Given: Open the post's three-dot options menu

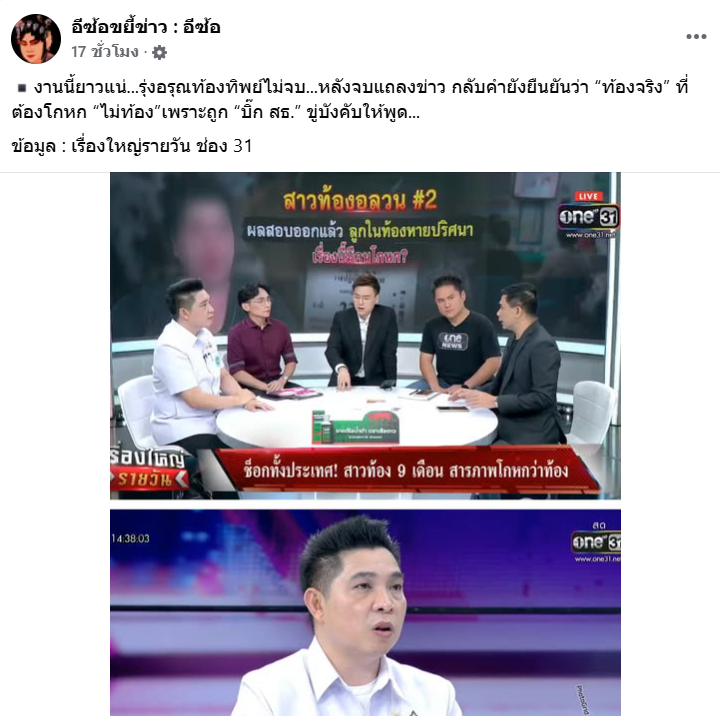Looking at the screenshot, I should (696, 36).
